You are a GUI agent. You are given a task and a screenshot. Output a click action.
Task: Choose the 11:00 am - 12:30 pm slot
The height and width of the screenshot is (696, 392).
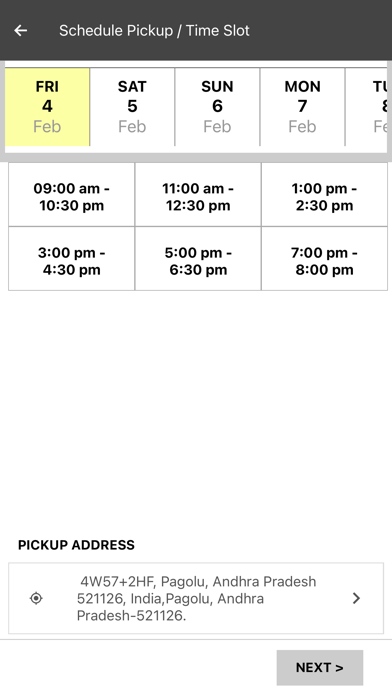coord(198,194)
